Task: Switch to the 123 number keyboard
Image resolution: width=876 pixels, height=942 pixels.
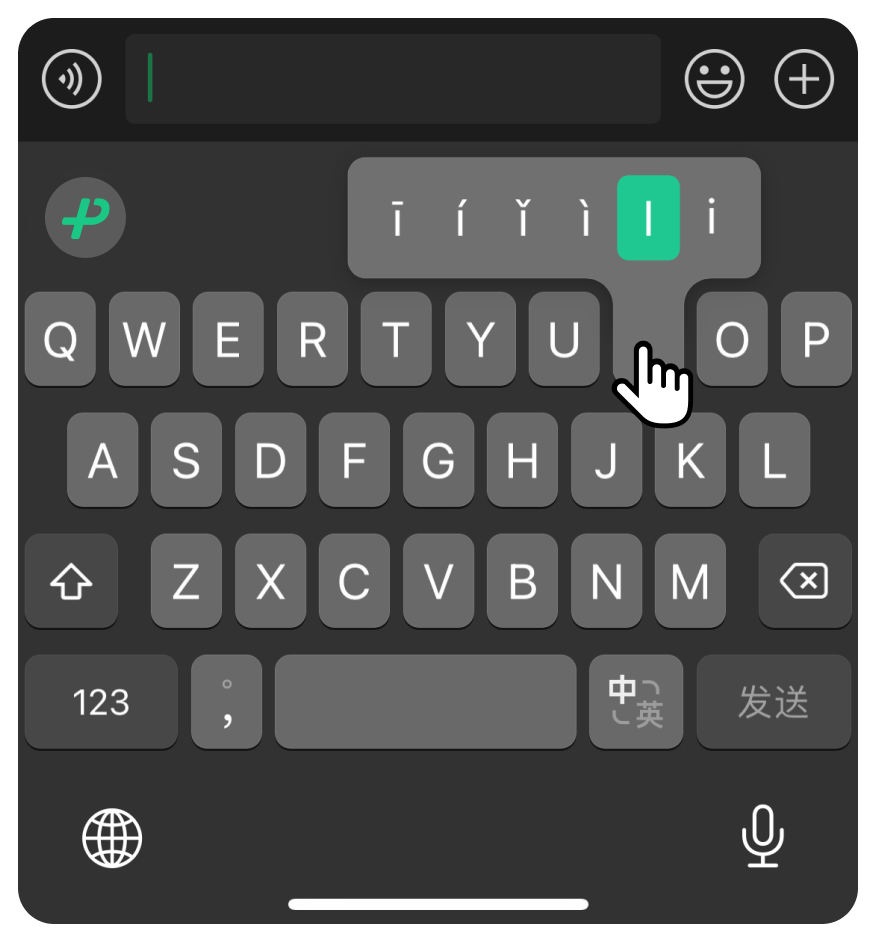Action: click(x=101, y=702)
